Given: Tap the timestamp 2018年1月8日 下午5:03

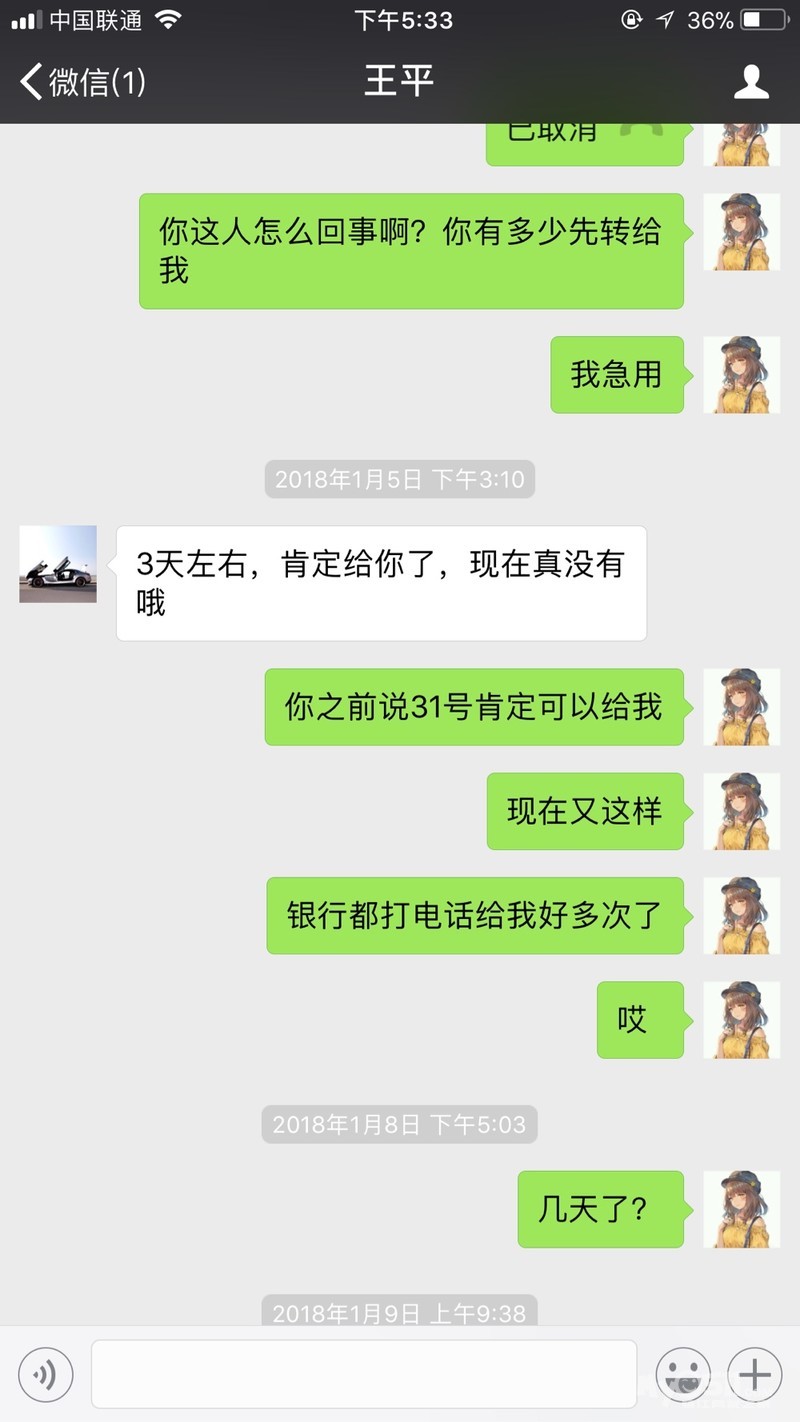Looking at the screenshot, I should click(399, 1124).
